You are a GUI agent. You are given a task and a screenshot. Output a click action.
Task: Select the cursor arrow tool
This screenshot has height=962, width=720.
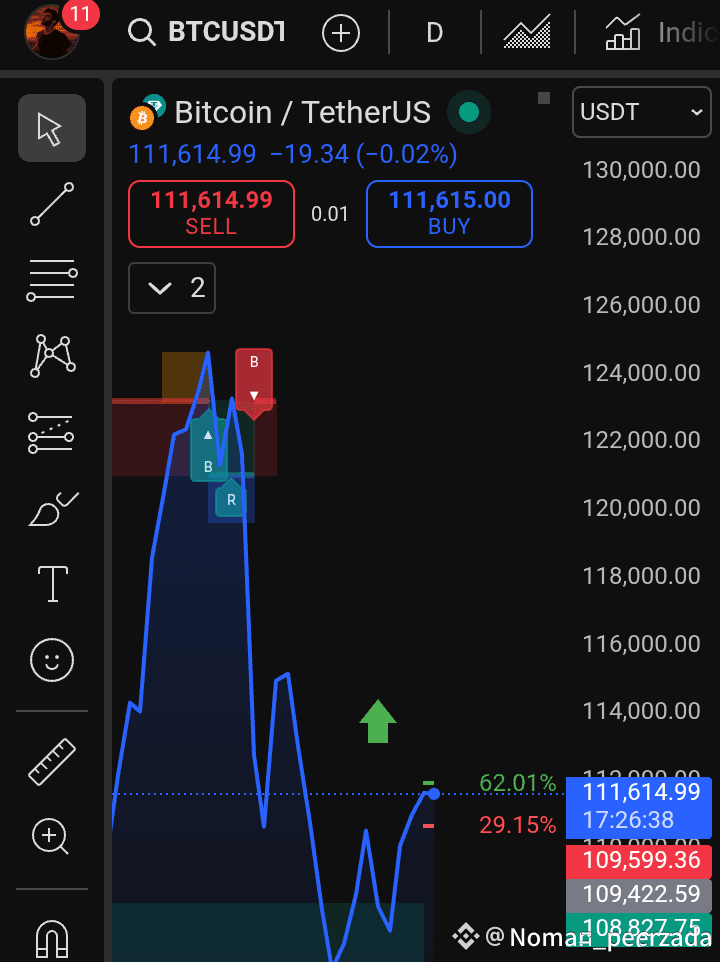(x=51, y=128)
